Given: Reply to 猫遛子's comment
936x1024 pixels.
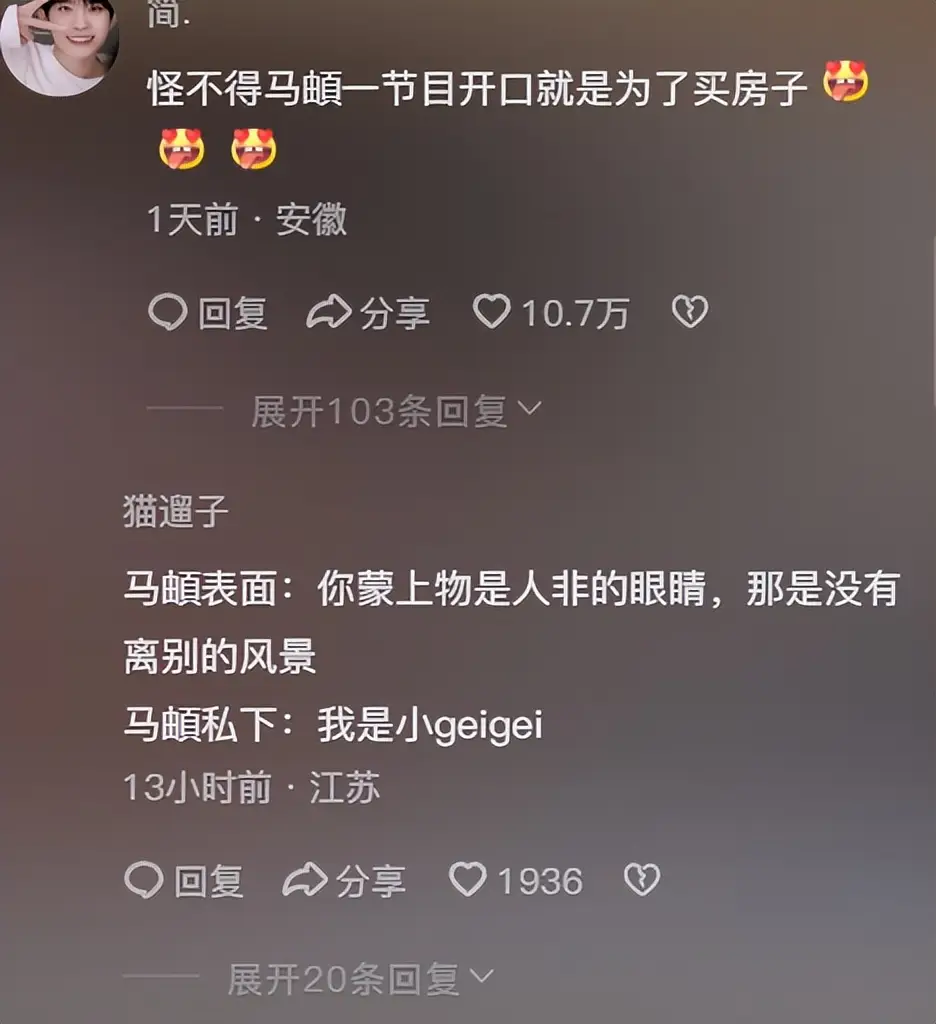Looking at the screenshot, I should 185,881.
